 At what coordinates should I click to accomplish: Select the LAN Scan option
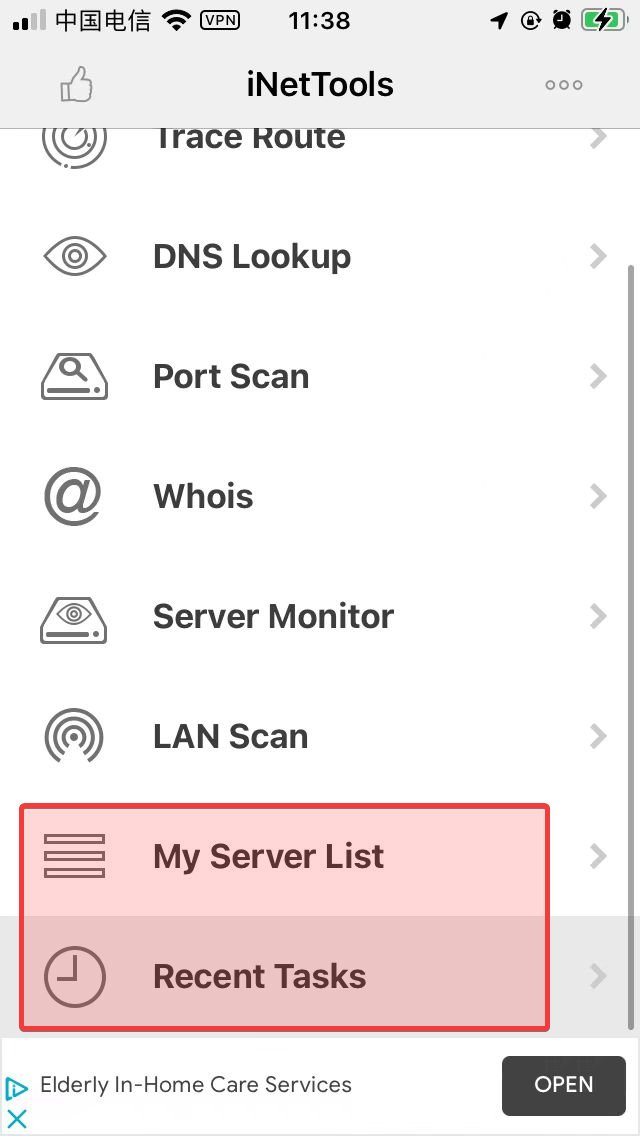[x=230, y=737]
